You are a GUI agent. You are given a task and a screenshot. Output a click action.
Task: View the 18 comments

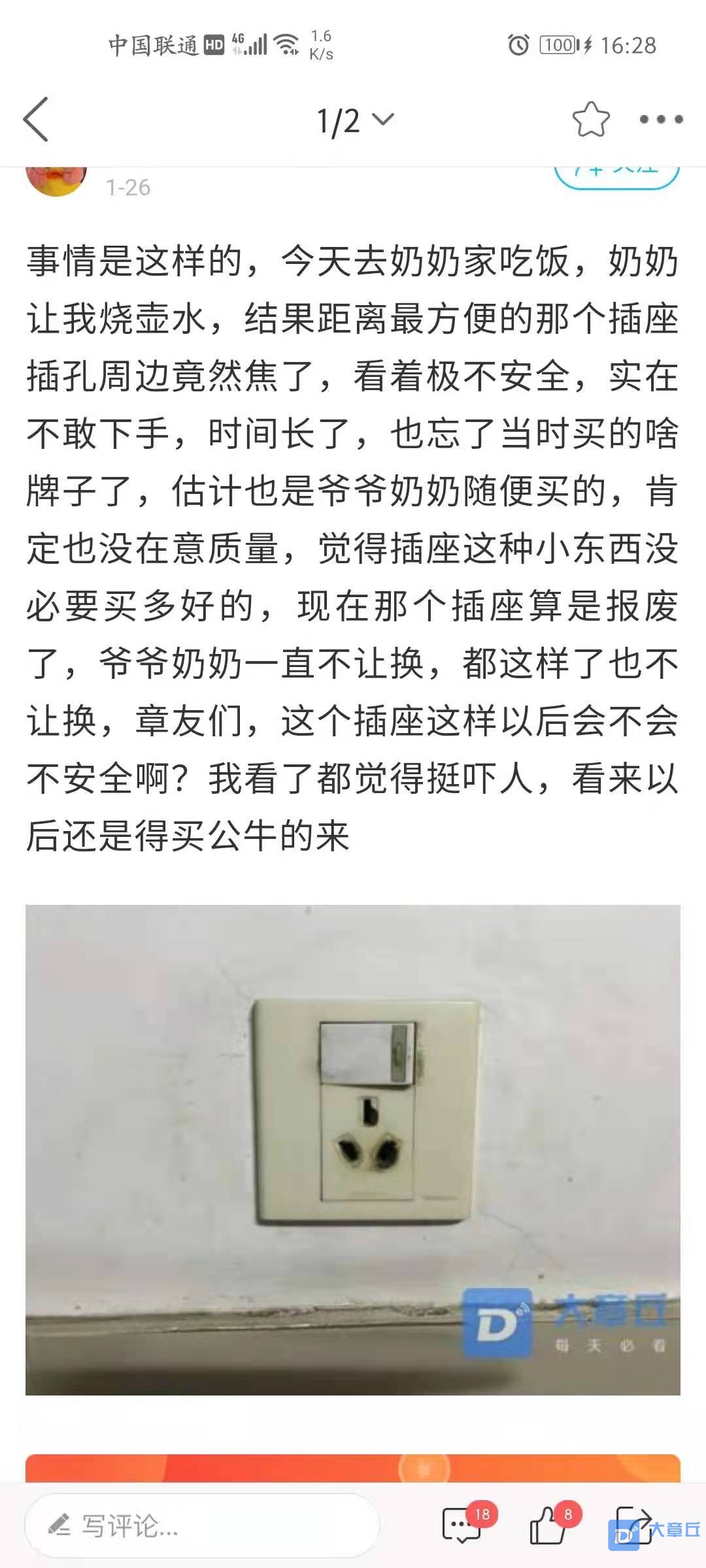pyautogui.click(x=463, y=1526)
